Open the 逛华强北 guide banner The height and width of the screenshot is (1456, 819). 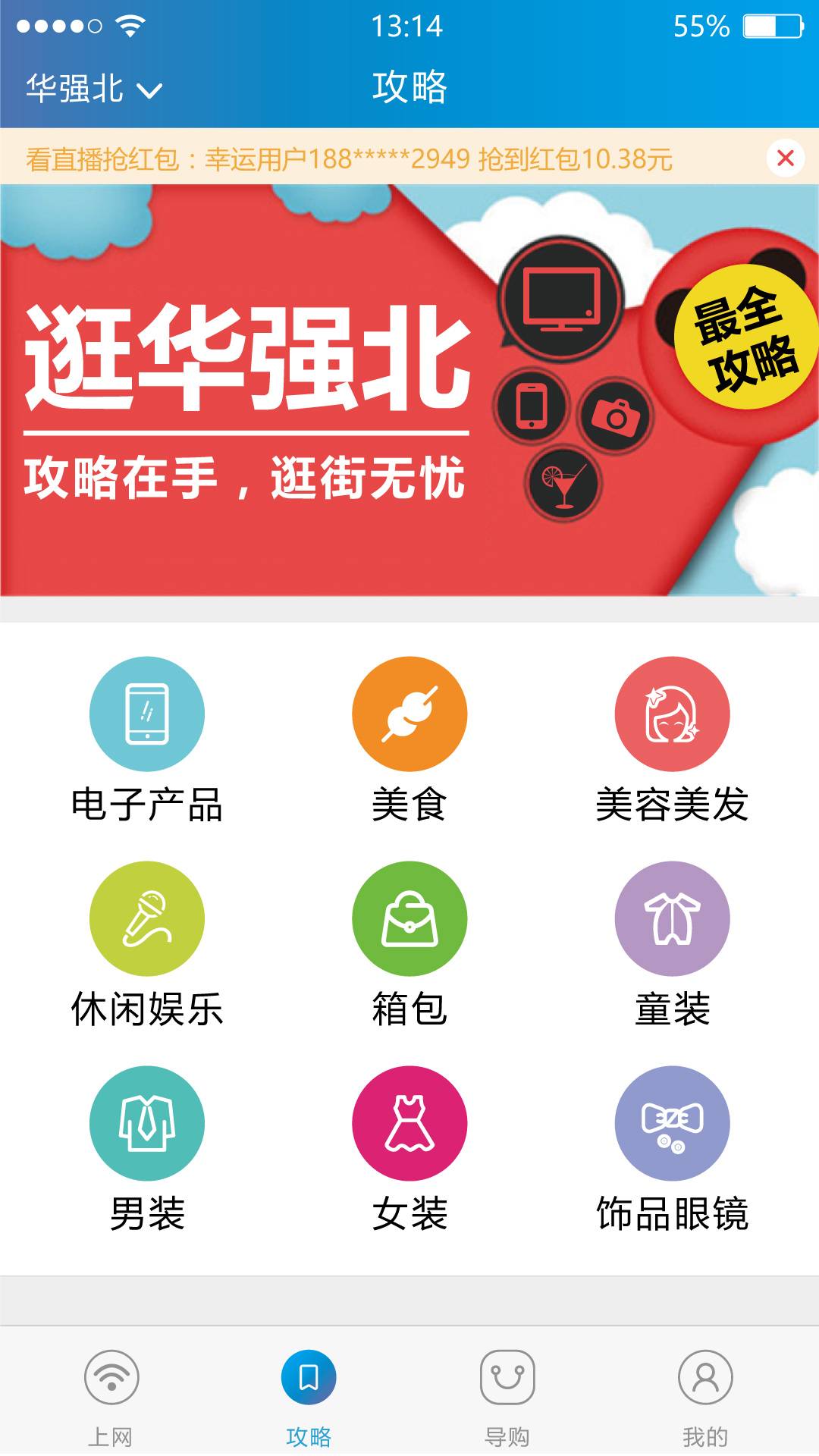click(x=409, y=390)
